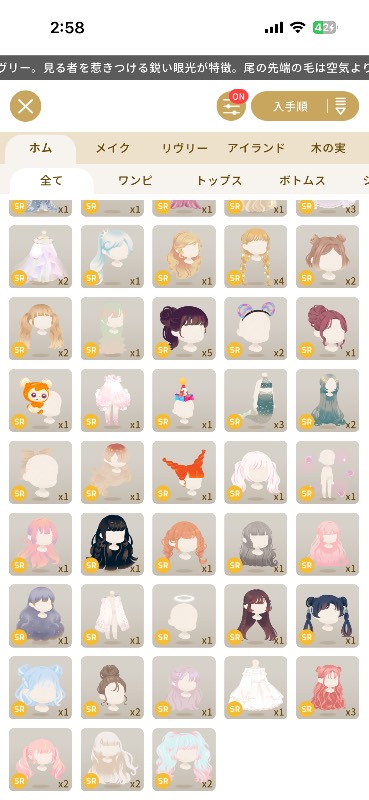Select the angel halo item

[184, 616]
